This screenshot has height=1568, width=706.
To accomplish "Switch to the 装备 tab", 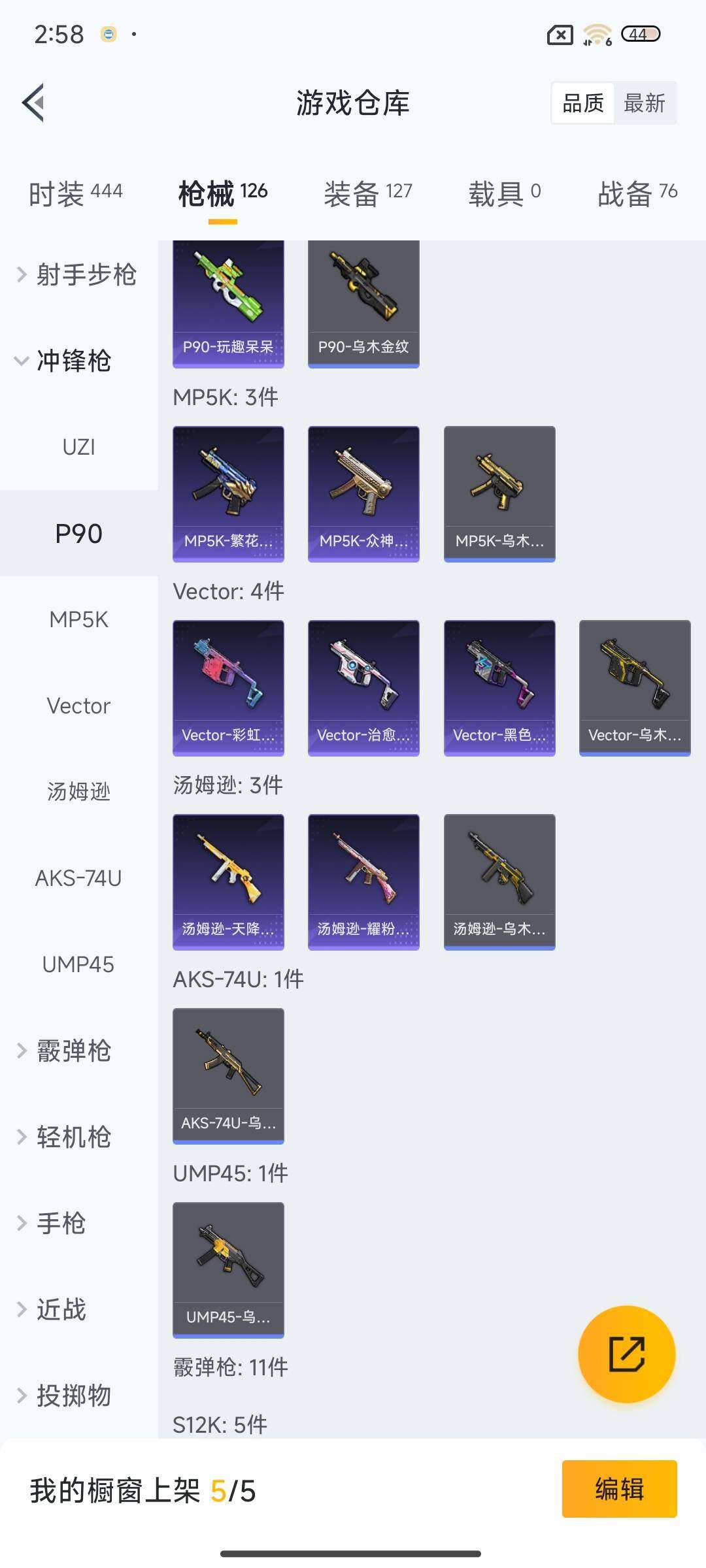I will click(x=367, y=193).
